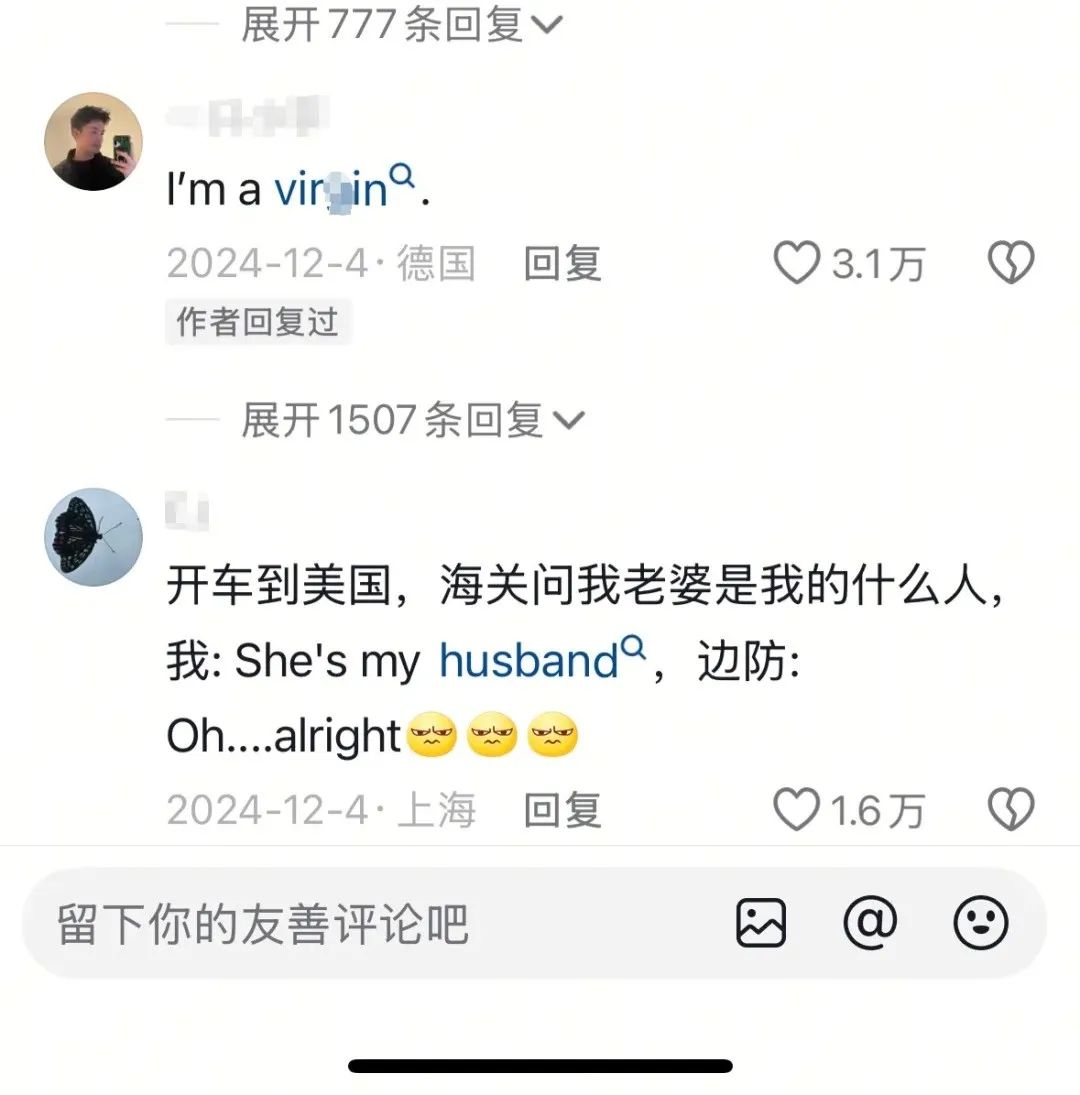Dislike the comment posted from 德国
The width and height of the screenshot is (1080, 1095).
1010,264
